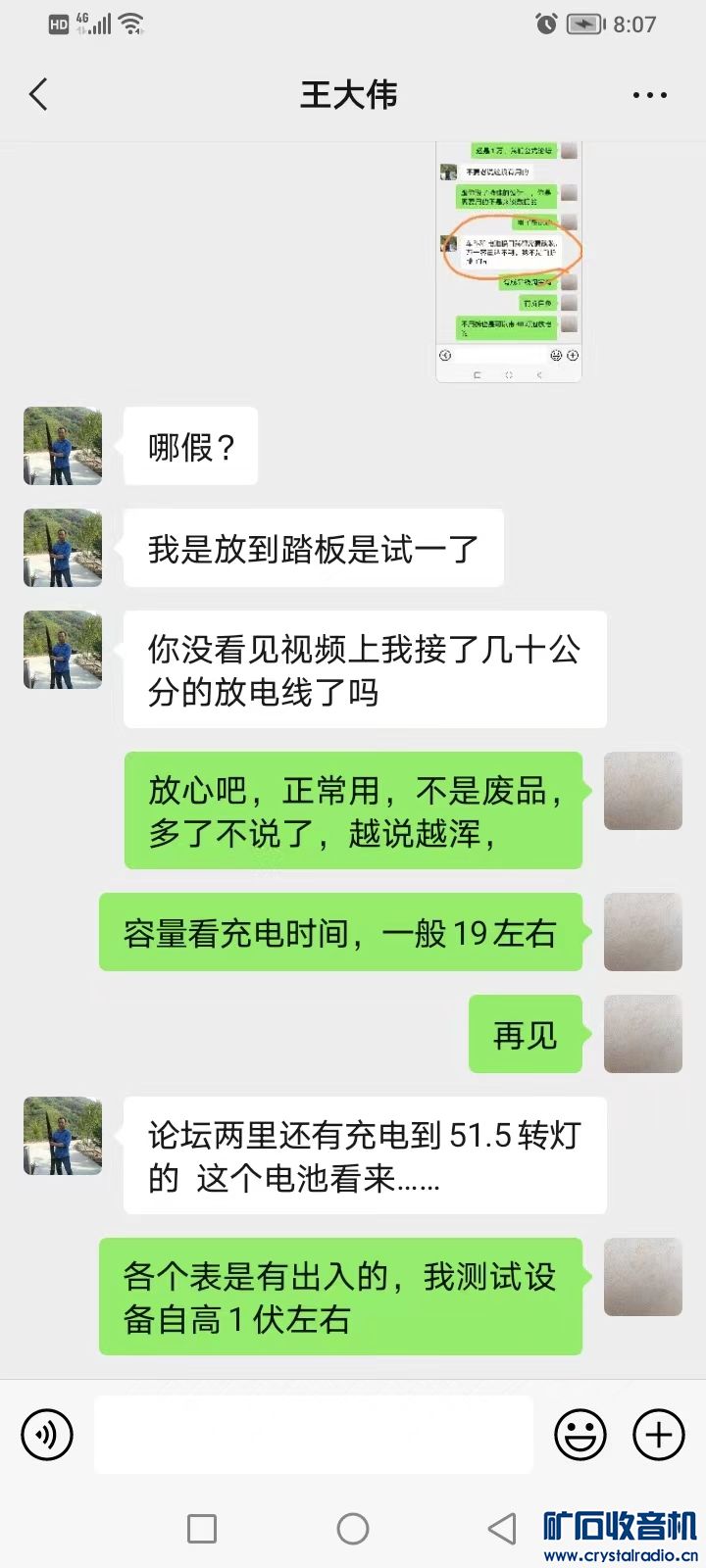Go back from the 王大伟 chat
This screenshot has width=706, height=1568.
(38, 95)
